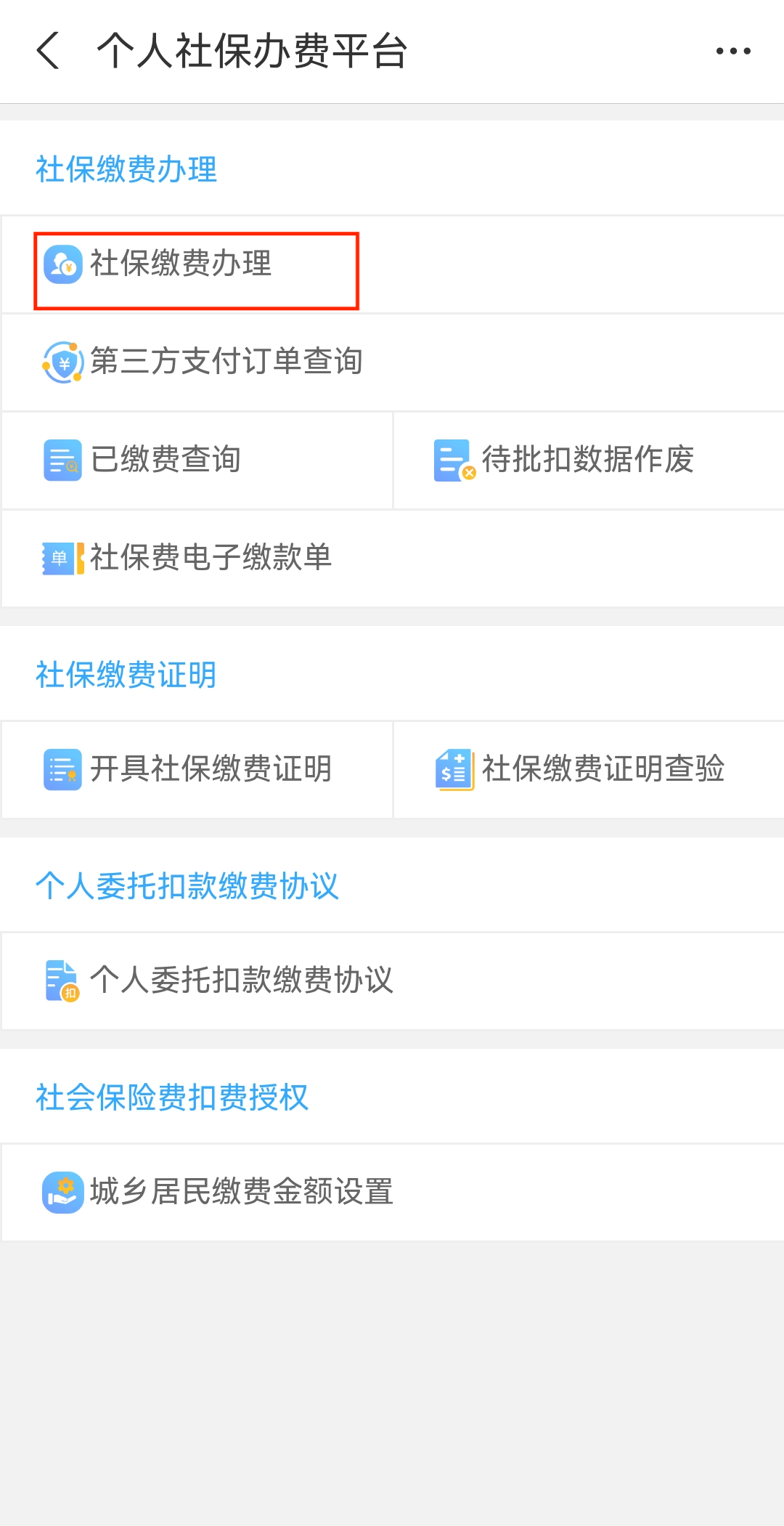Viewport: 784px width, 1526px height.
Task: Tap 开具社保缴费证明
Action: pos(197,769)
